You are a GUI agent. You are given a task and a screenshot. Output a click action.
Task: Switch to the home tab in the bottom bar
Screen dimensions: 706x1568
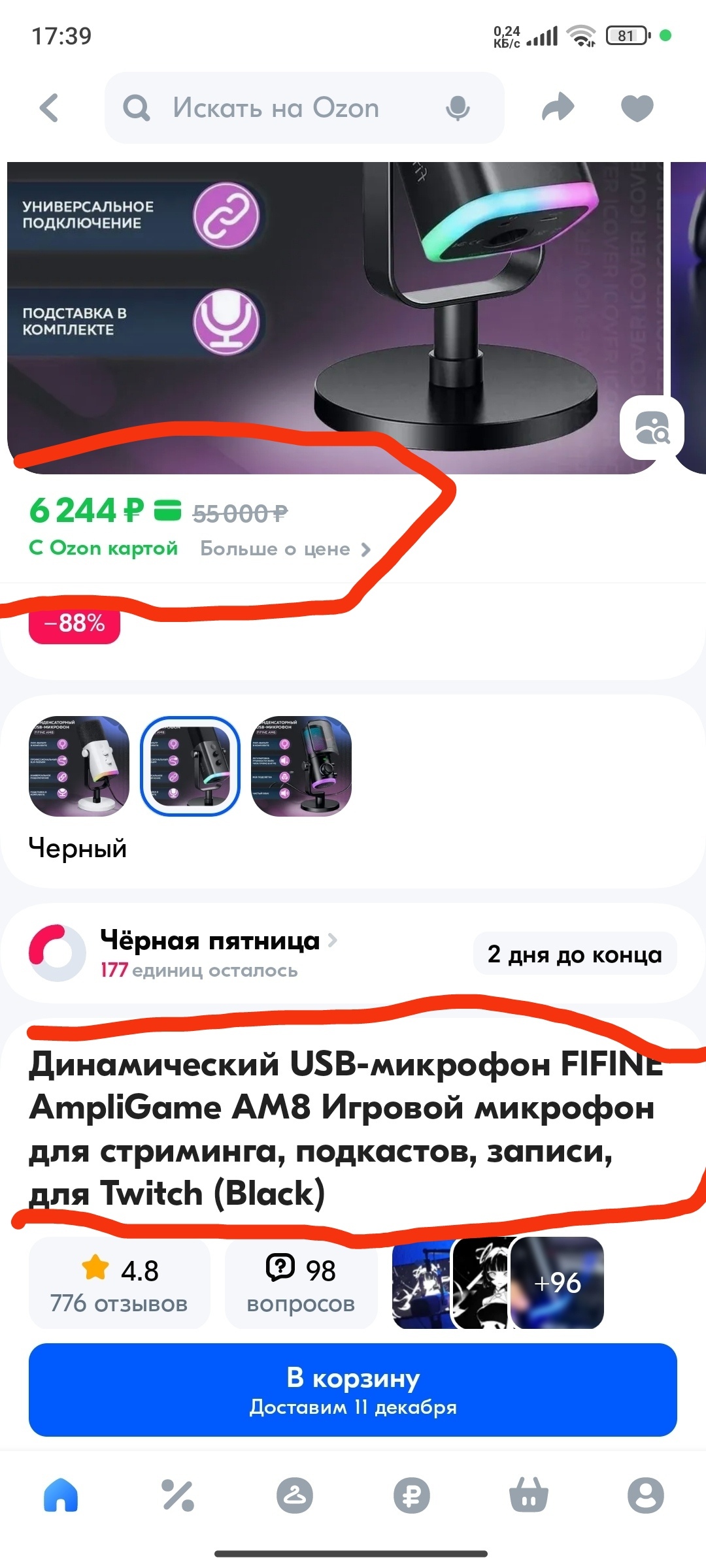coord(61,1495)
